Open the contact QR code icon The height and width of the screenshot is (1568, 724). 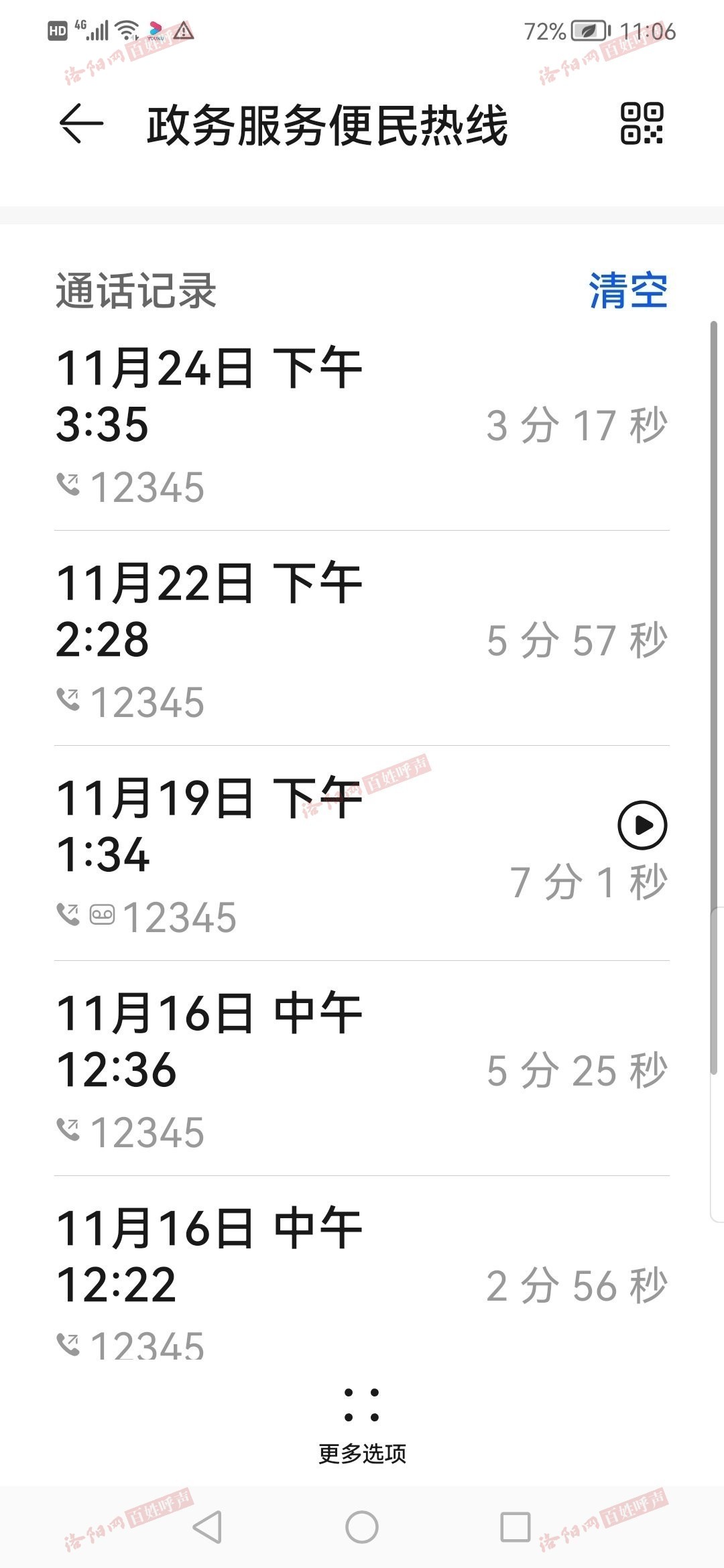point(642,123)
